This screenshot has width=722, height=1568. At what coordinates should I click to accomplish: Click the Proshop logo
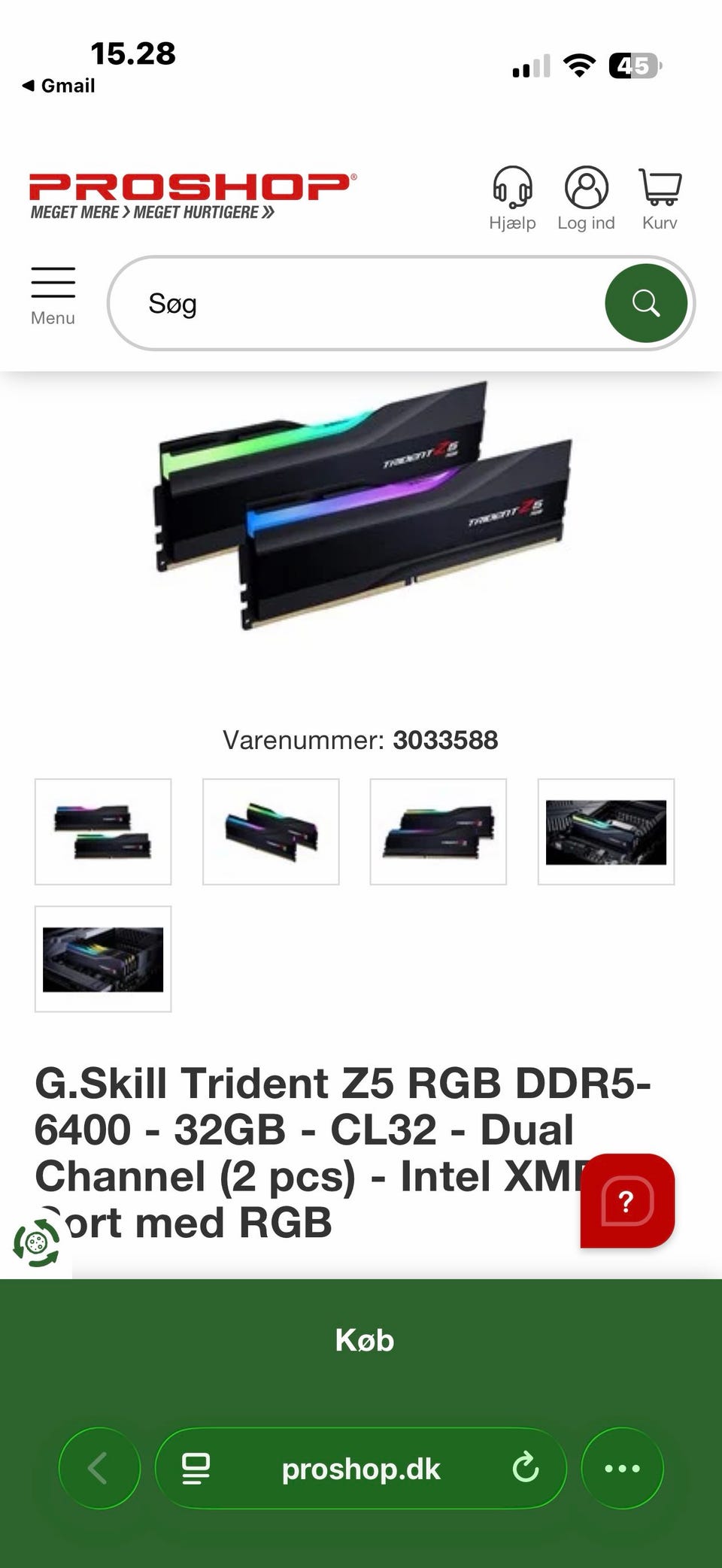point(192,193)
